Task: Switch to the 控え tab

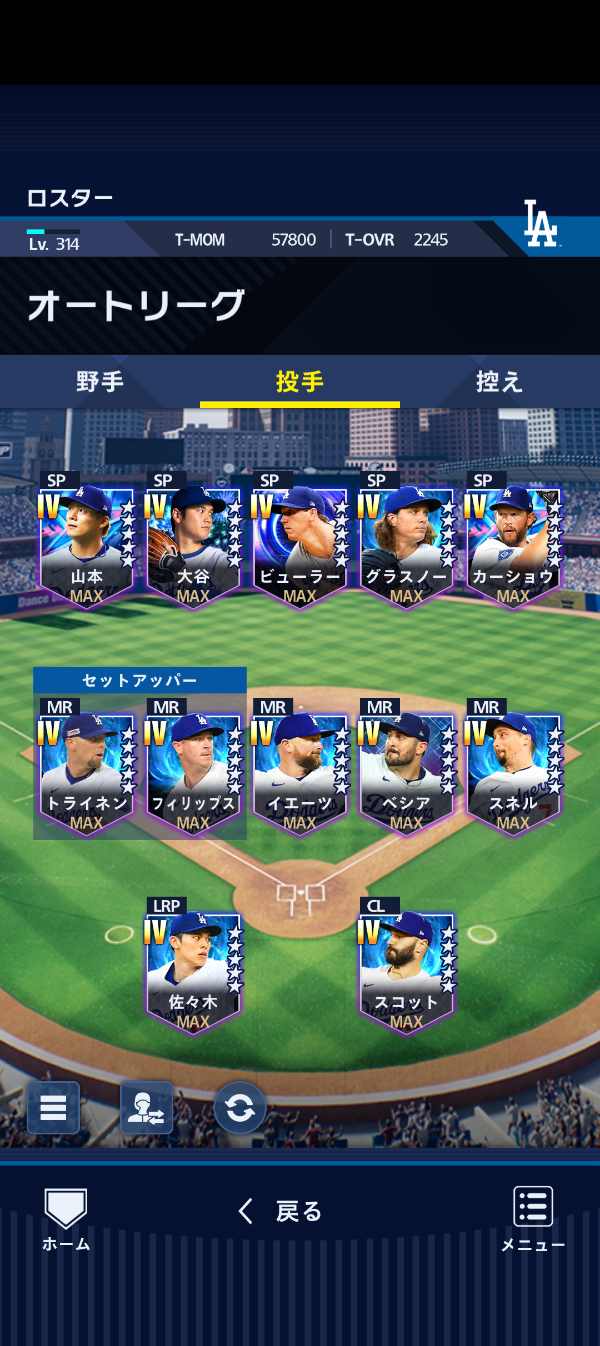Action: click(x=499, y=382)
